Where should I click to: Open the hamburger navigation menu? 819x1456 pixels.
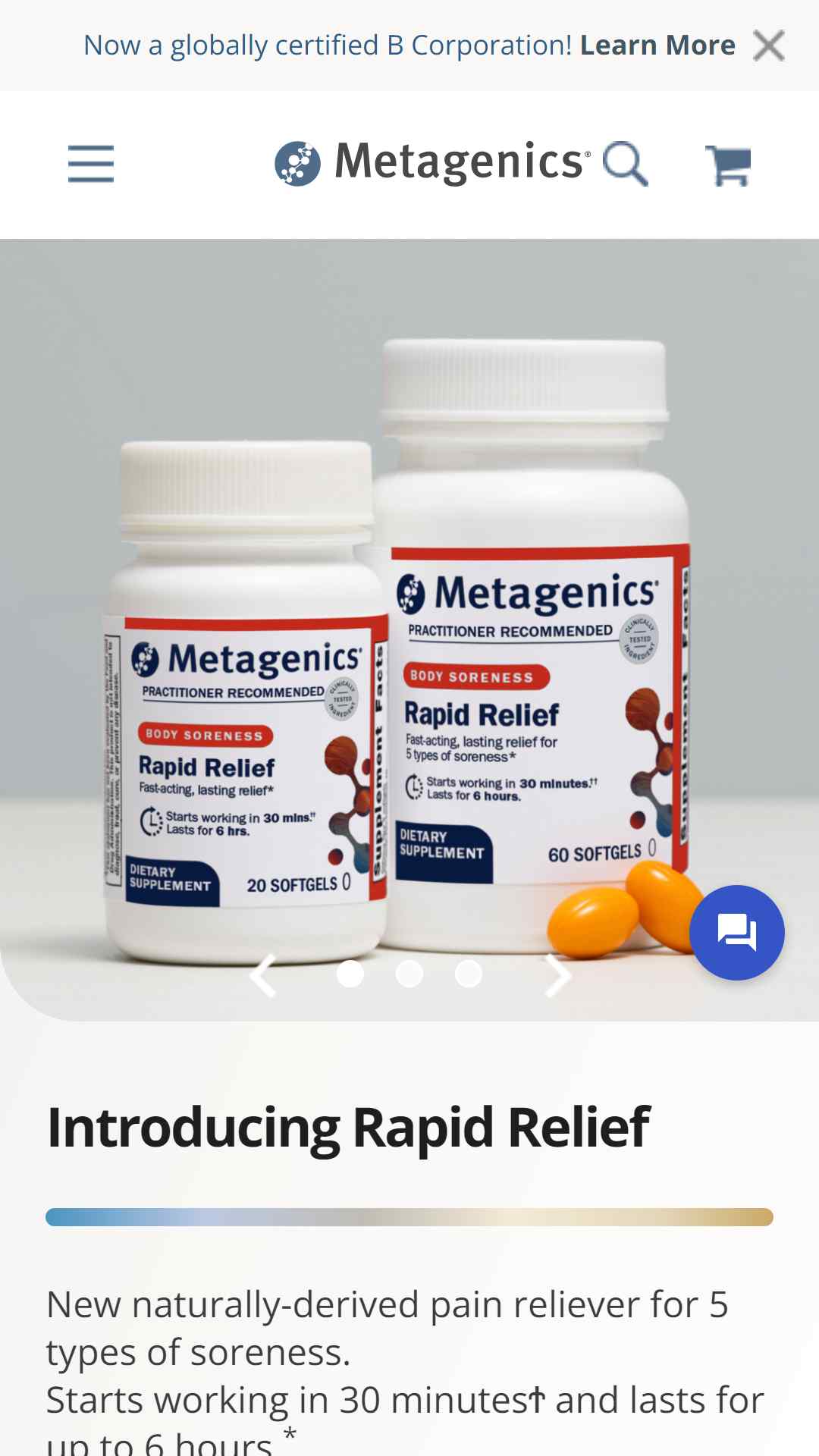tap(91, 164)
